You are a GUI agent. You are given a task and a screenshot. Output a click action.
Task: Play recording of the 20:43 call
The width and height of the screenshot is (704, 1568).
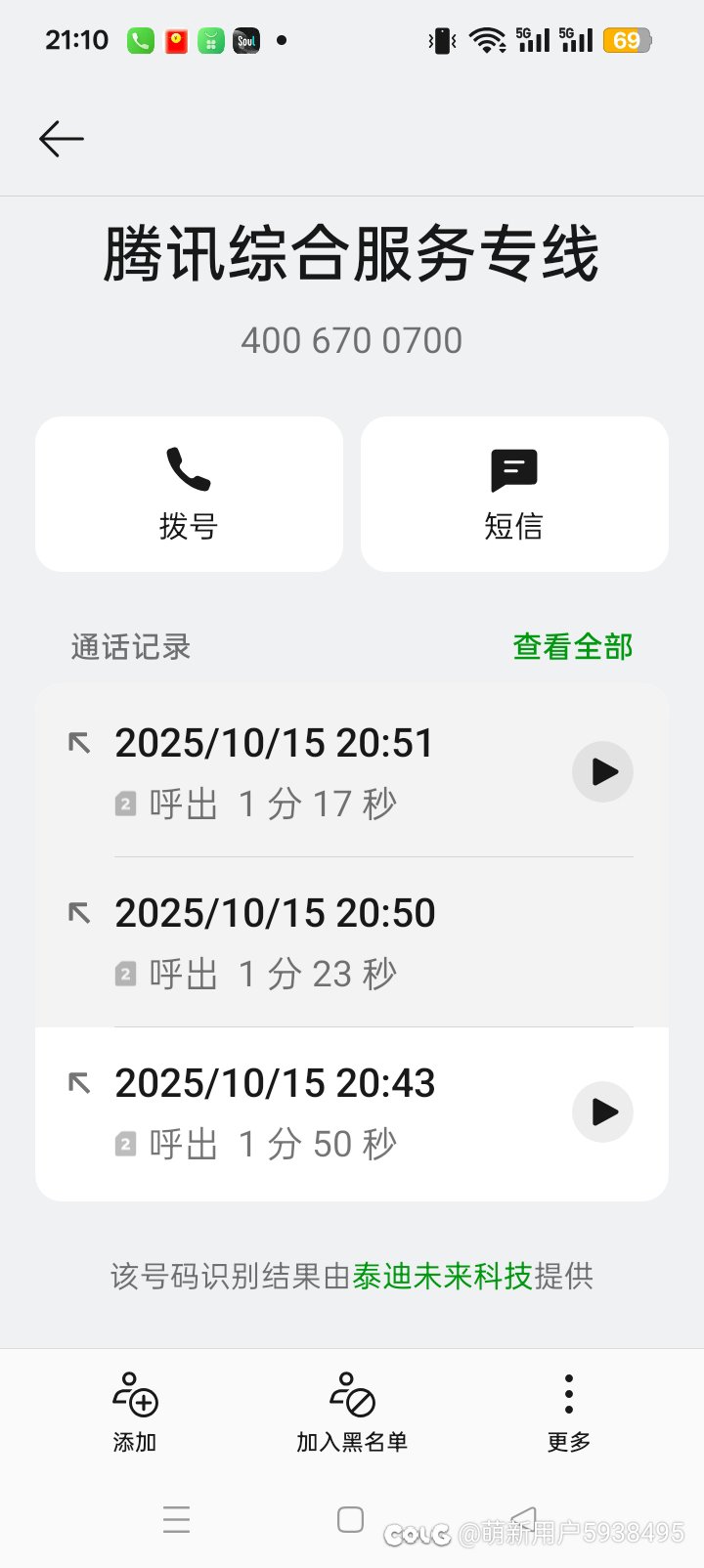pos(602,1112)
